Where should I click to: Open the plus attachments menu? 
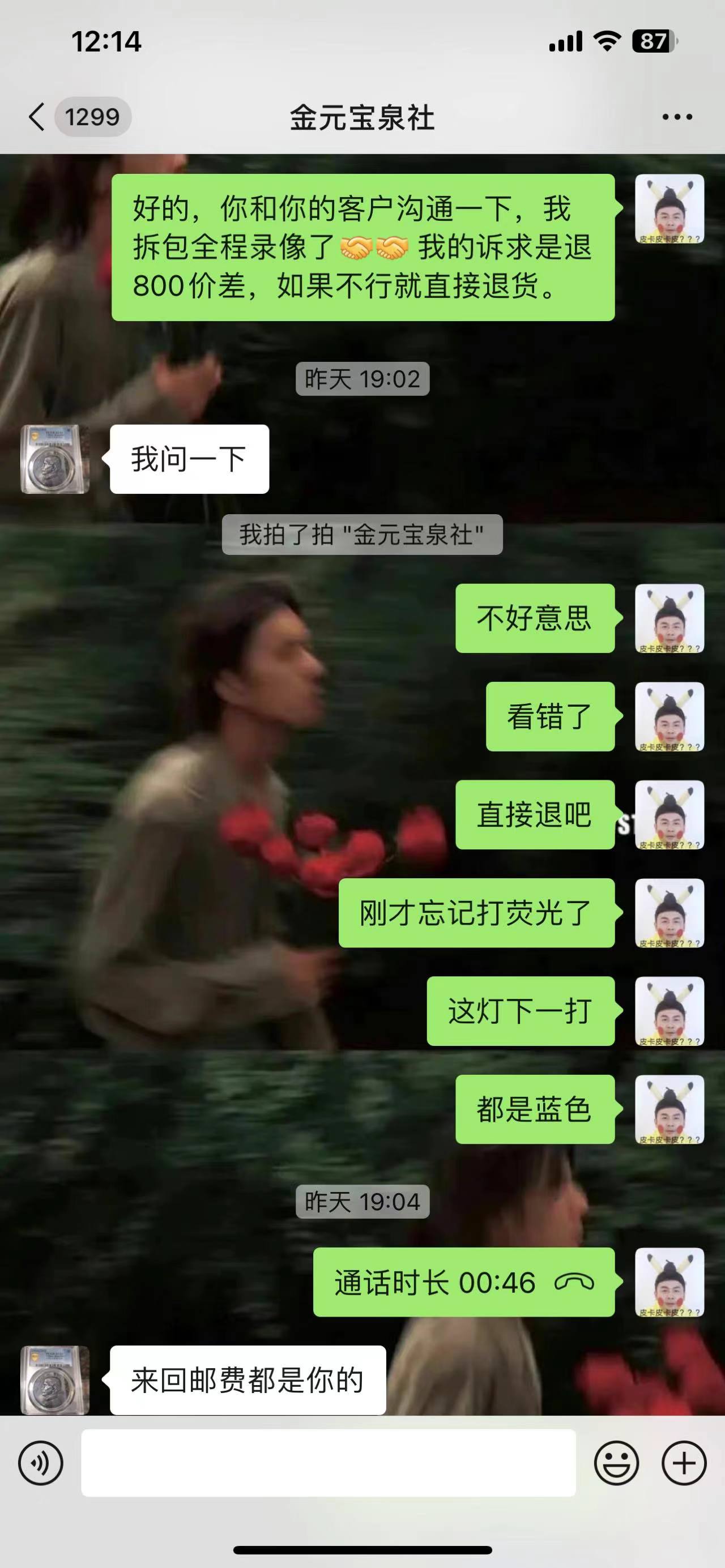684,1463
